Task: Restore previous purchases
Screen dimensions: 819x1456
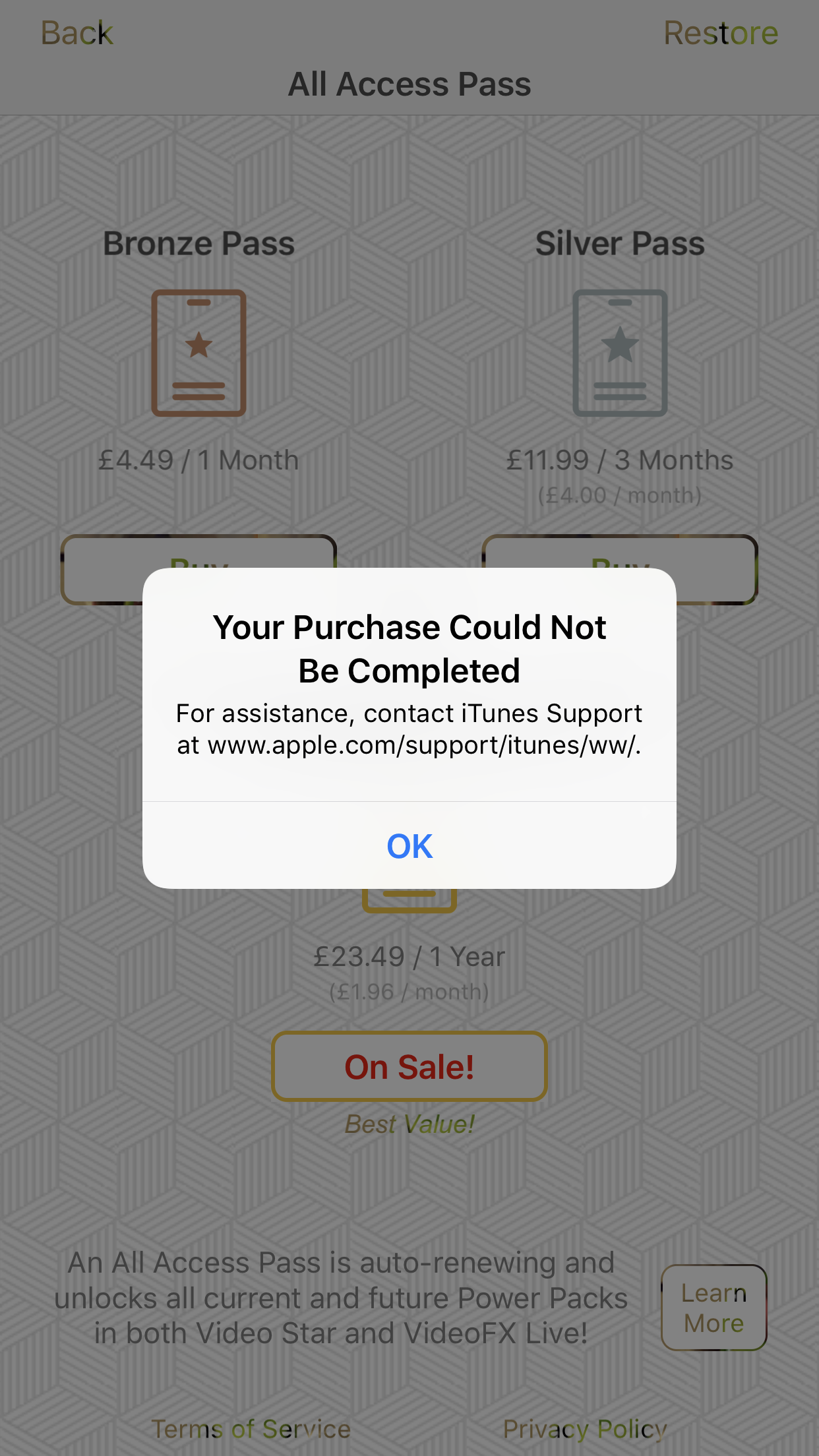Action: (720, 33)
